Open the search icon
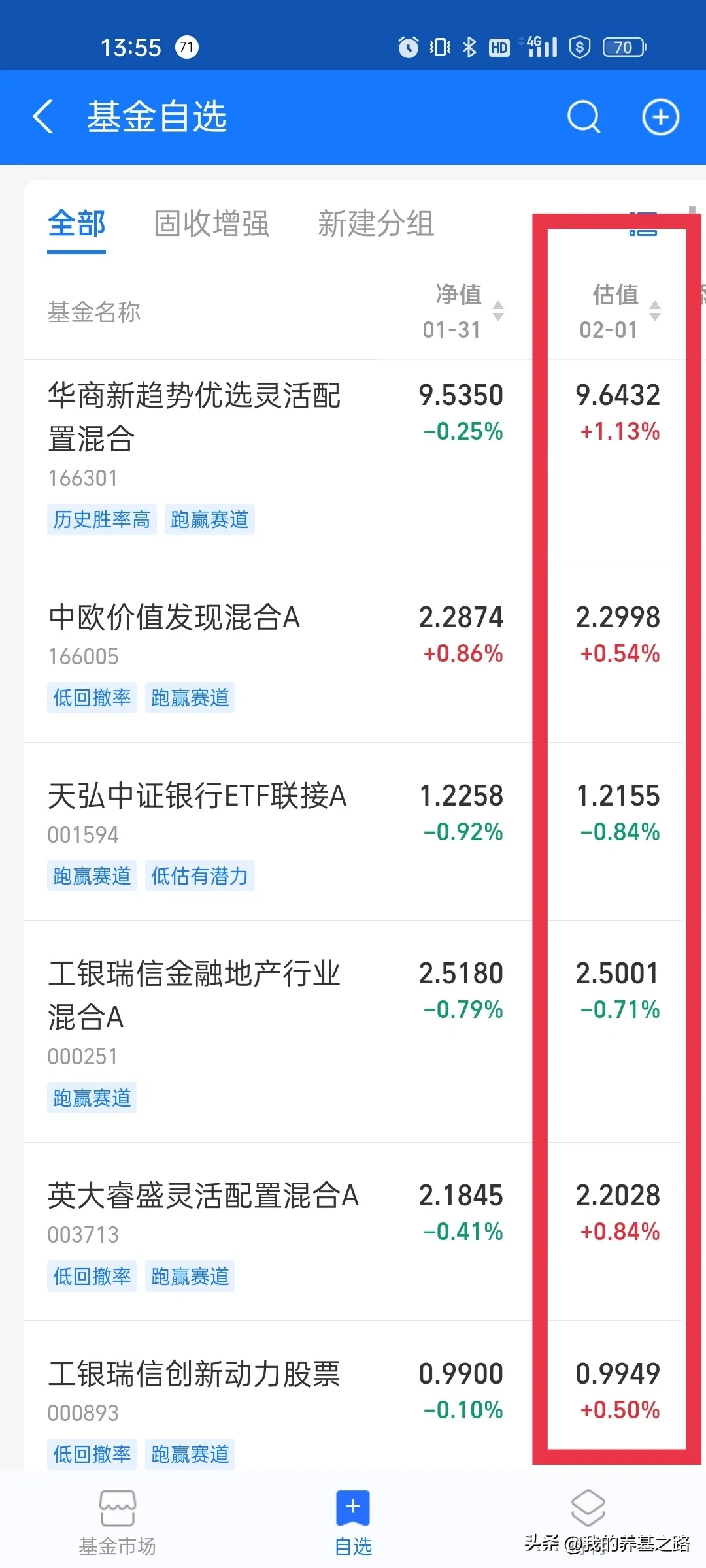Viewport: 706px width, 1568px height. pyautogui.click(x=583, y=117)
